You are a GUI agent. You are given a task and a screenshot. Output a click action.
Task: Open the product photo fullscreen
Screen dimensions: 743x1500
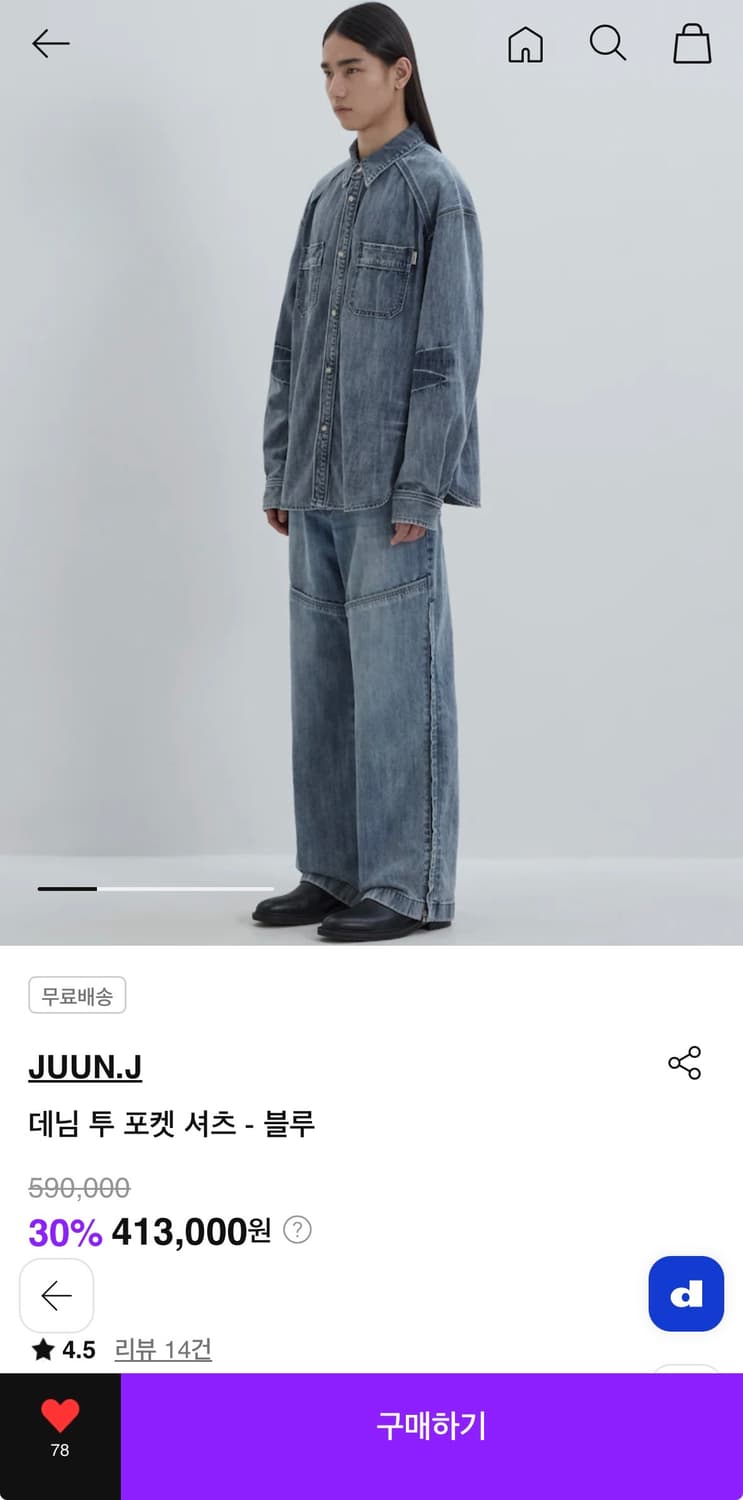point(371,470)
